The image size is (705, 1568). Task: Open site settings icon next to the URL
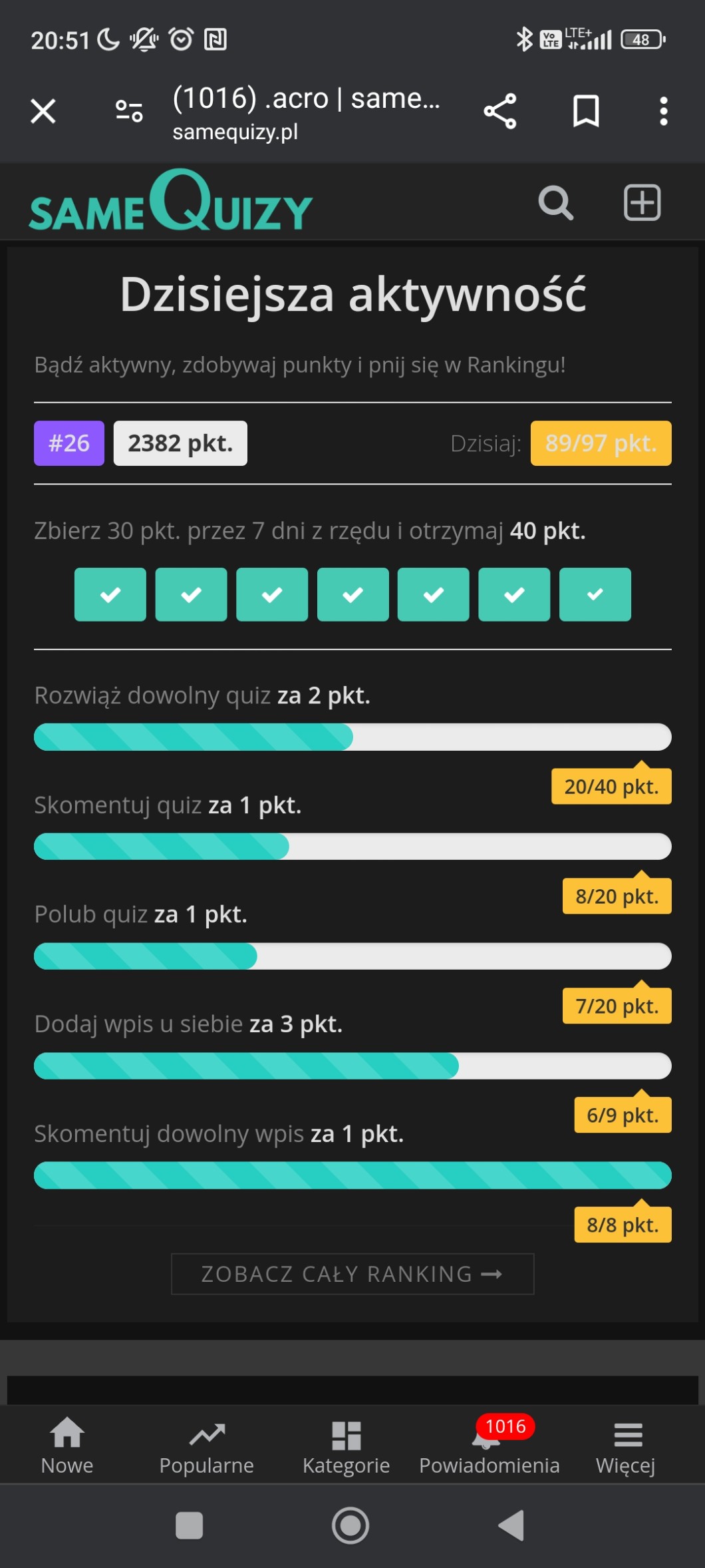(x=129, y=111)
